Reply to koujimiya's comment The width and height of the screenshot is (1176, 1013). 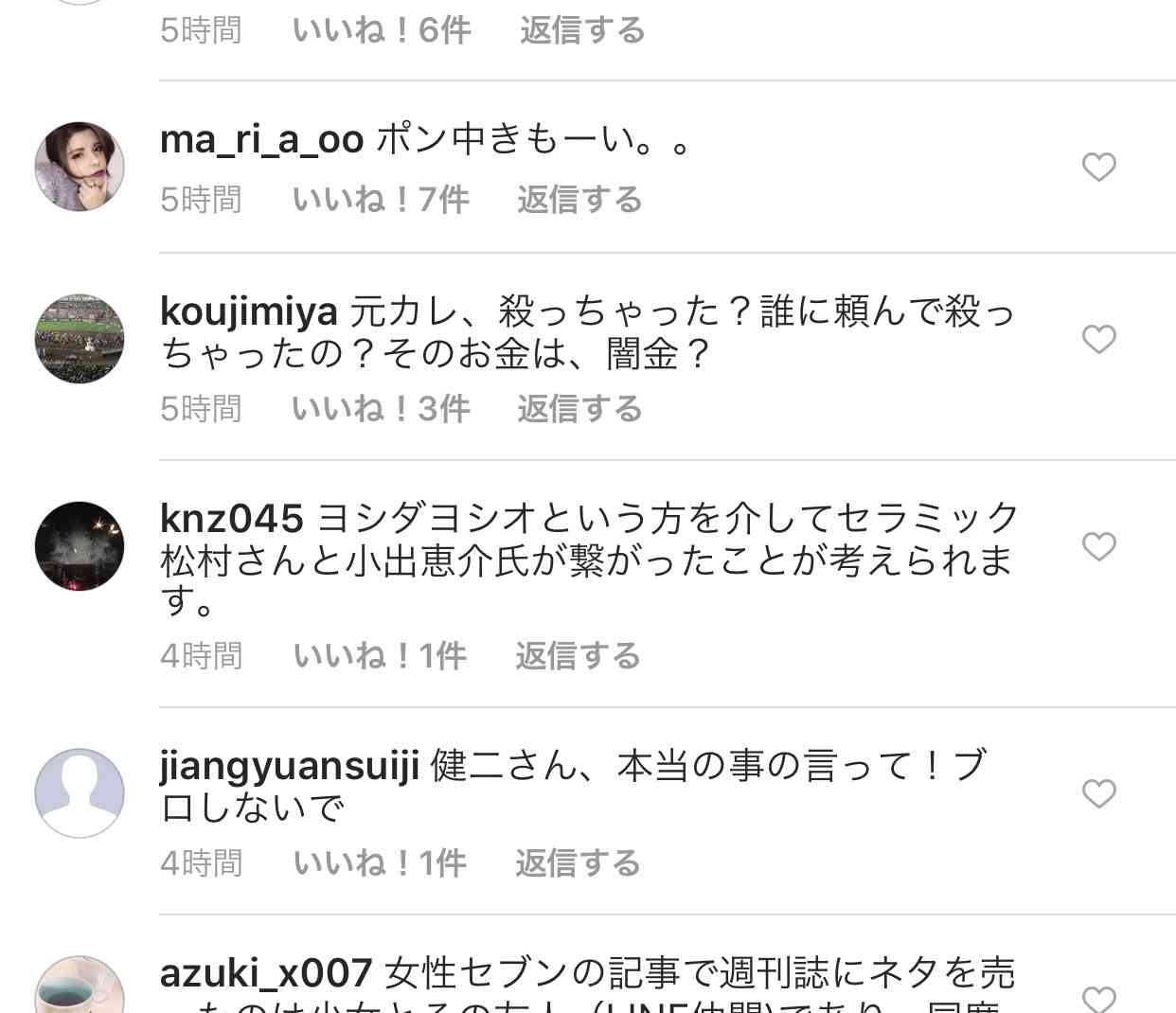coord(579,409)
